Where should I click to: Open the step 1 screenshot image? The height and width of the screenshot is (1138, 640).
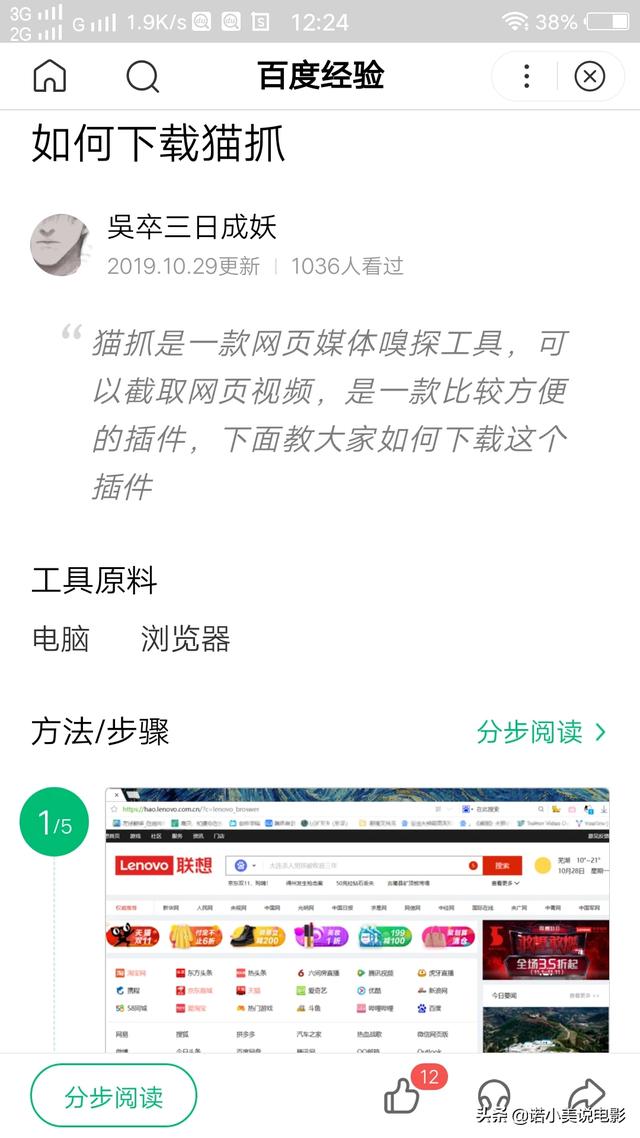coord(357,920)
